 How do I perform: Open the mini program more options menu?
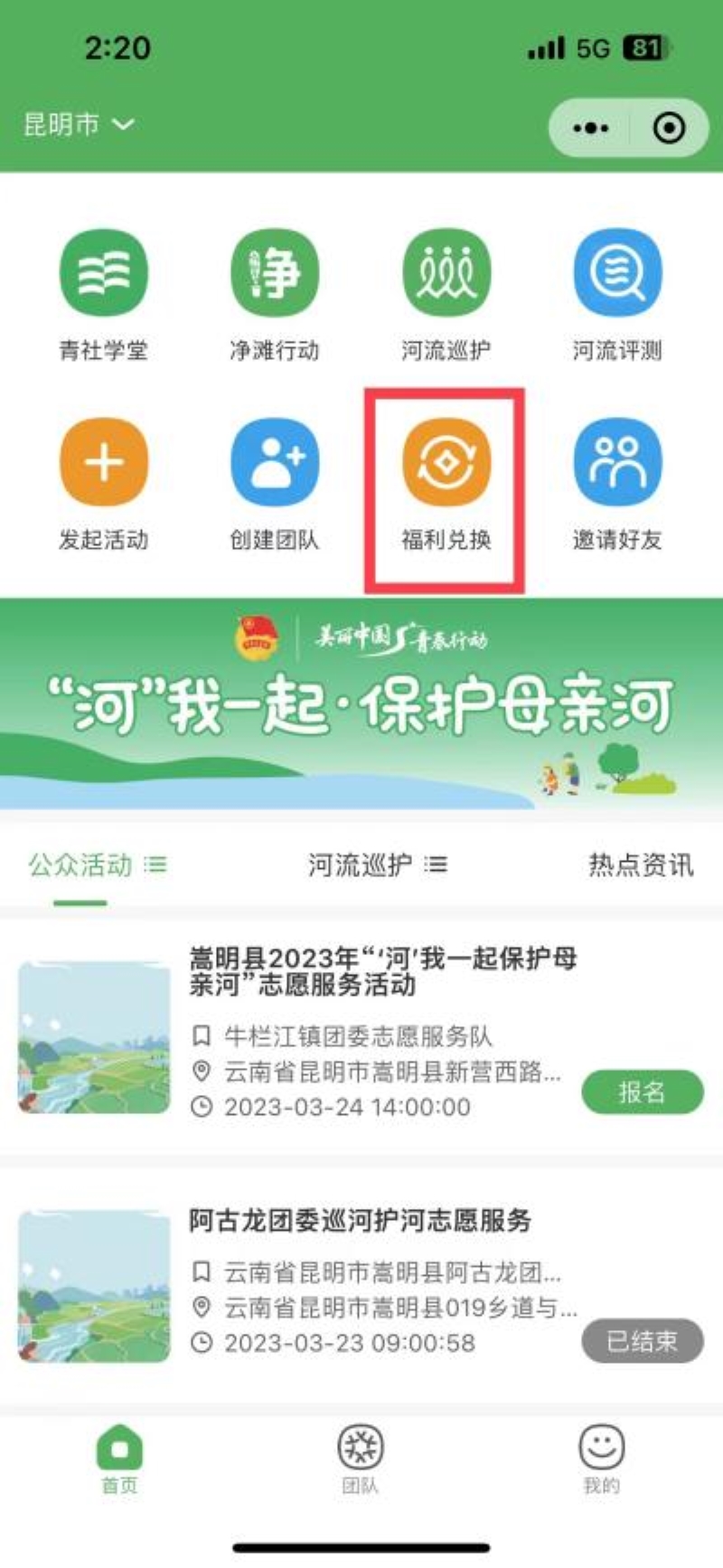(x=591, y=128)
